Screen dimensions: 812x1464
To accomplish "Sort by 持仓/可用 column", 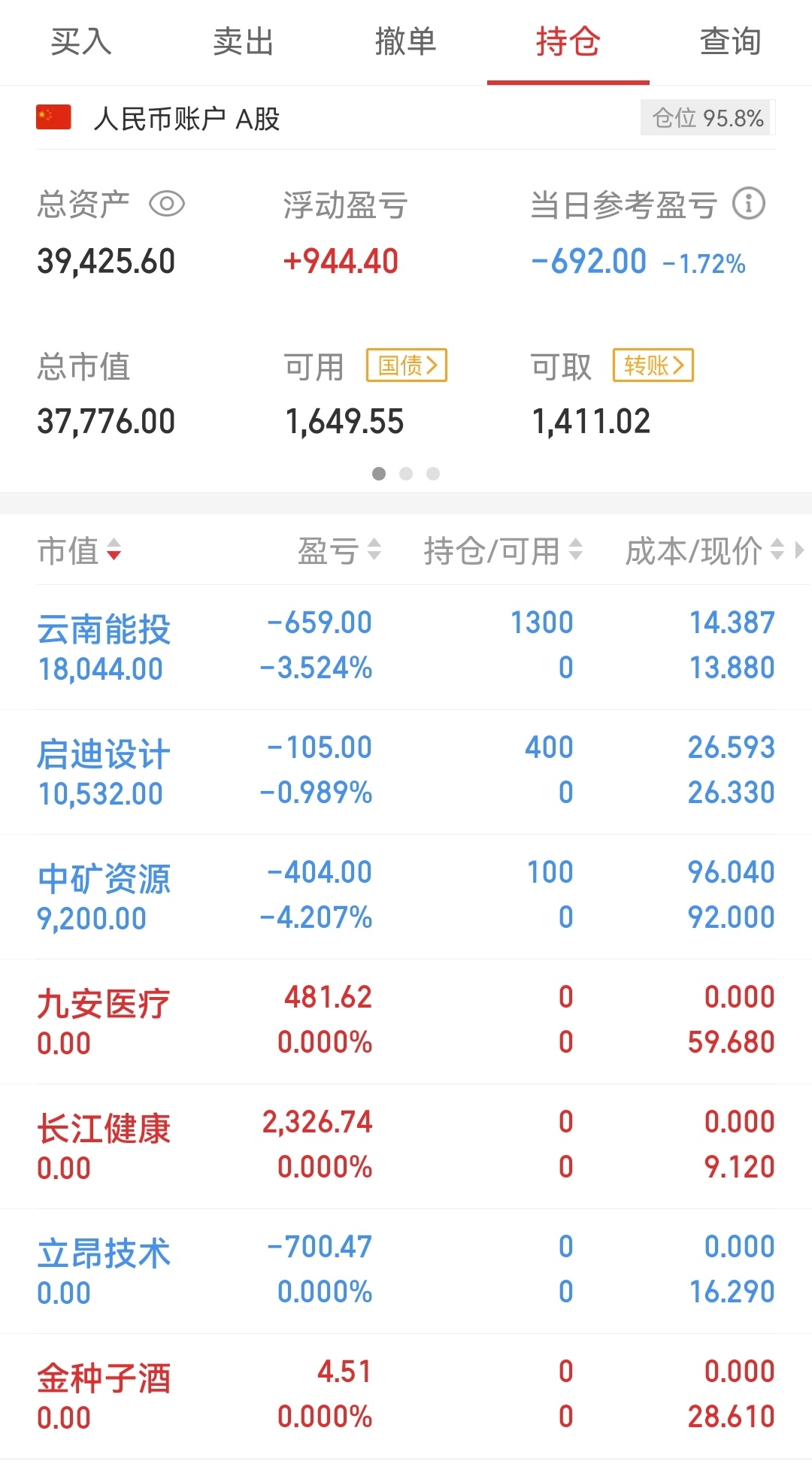I will (x=503, y=551).
